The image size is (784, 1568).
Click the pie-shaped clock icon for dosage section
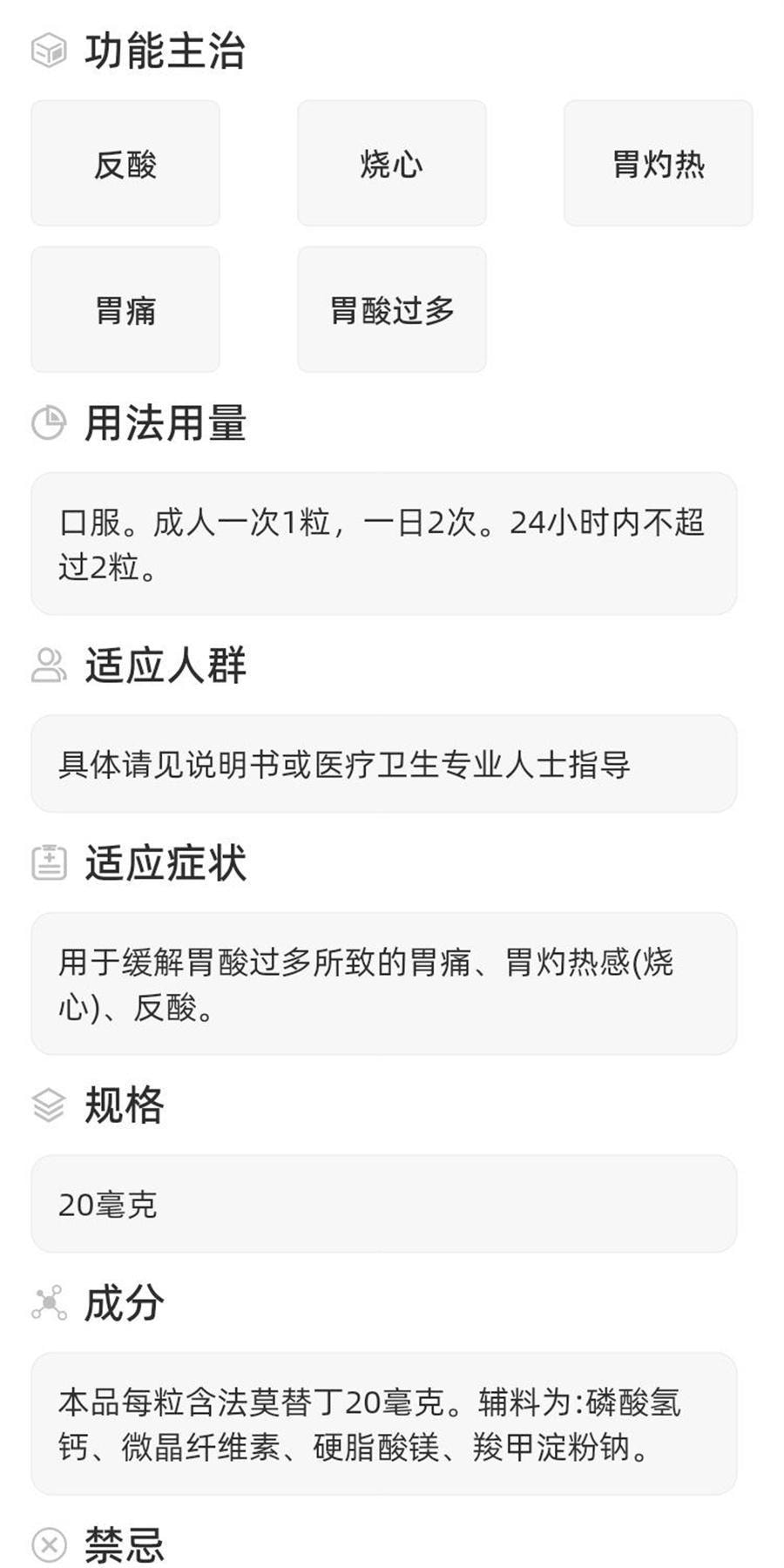pos(50,424)
